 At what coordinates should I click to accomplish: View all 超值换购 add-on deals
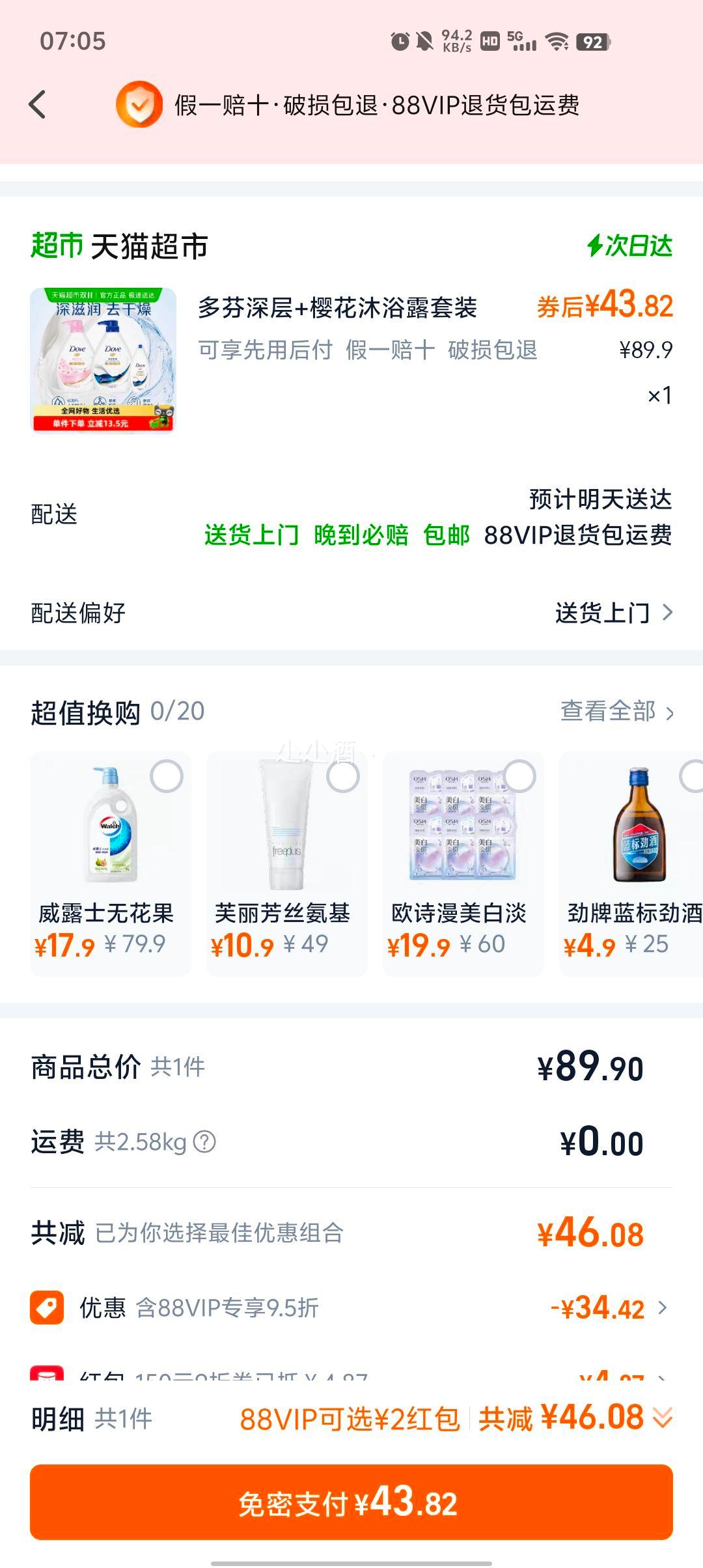pyautogui.click(x=616, y=712)
